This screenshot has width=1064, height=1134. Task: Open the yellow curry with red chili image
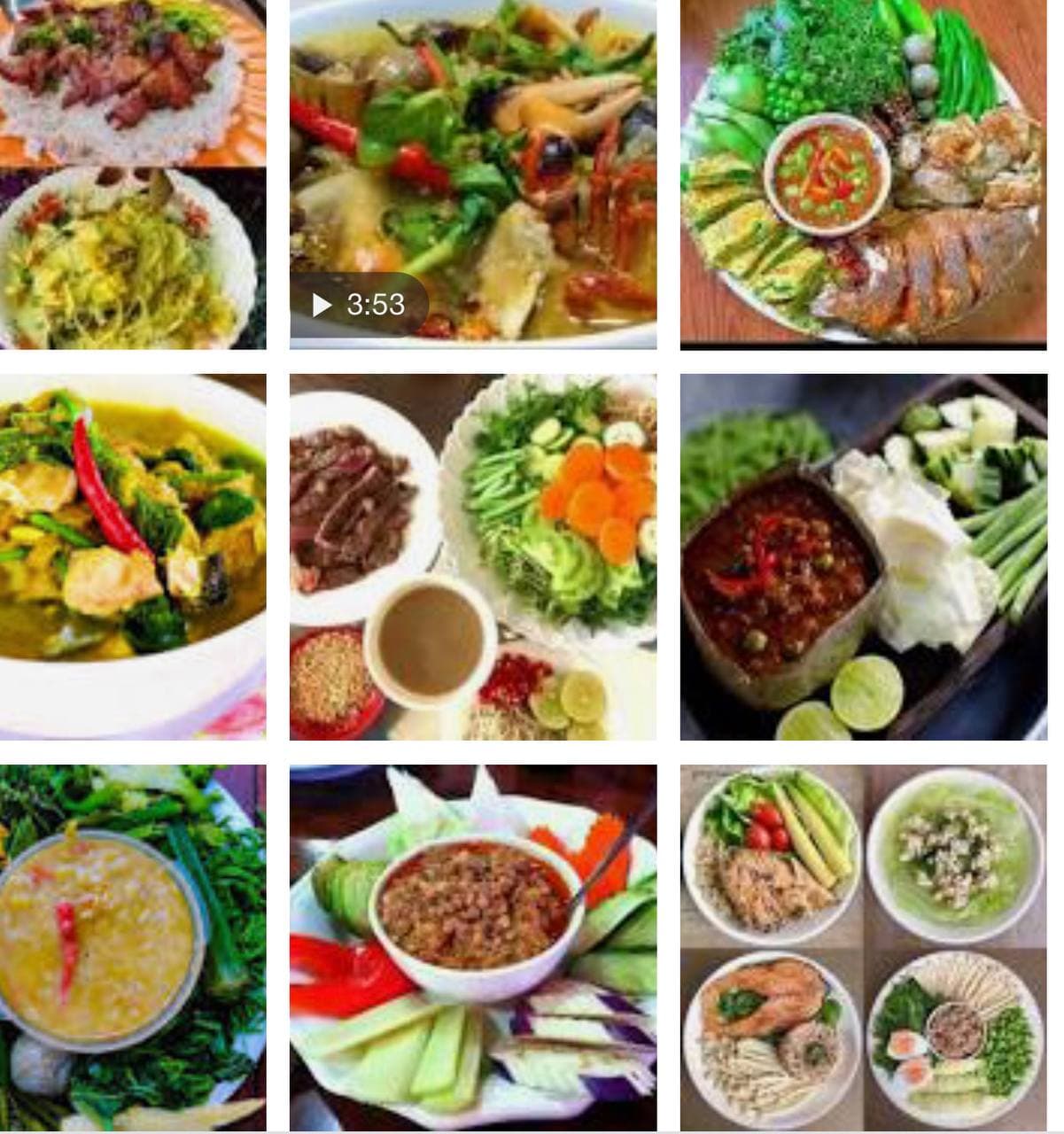point(133,556)
